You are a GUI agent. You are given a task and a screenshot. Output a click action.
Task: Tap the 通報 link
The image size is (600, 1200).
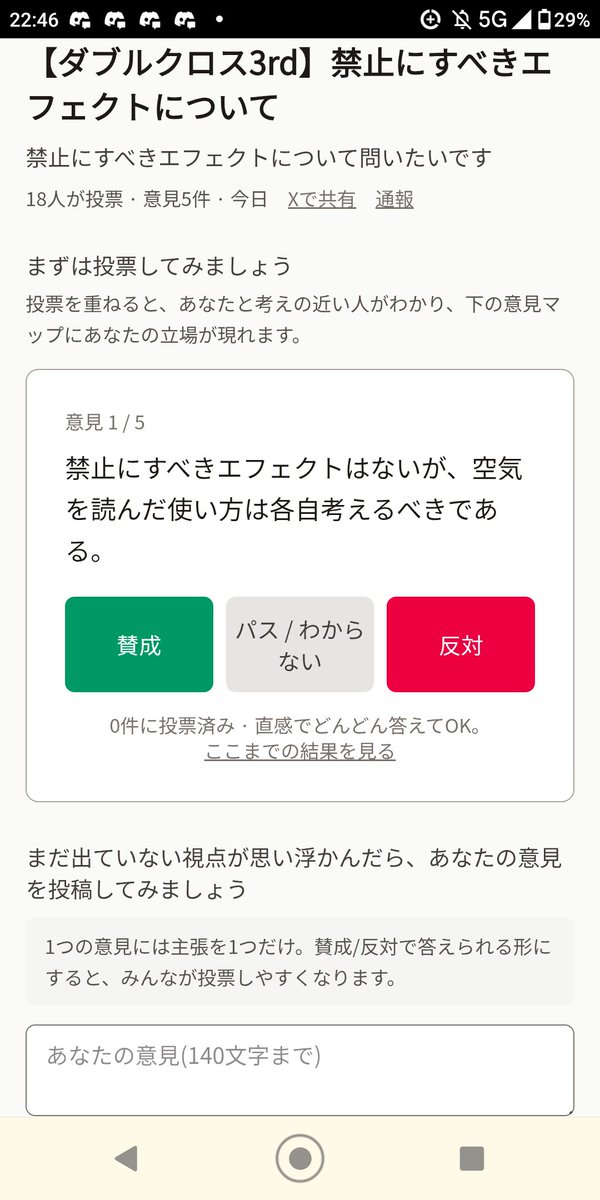[395, 199]
